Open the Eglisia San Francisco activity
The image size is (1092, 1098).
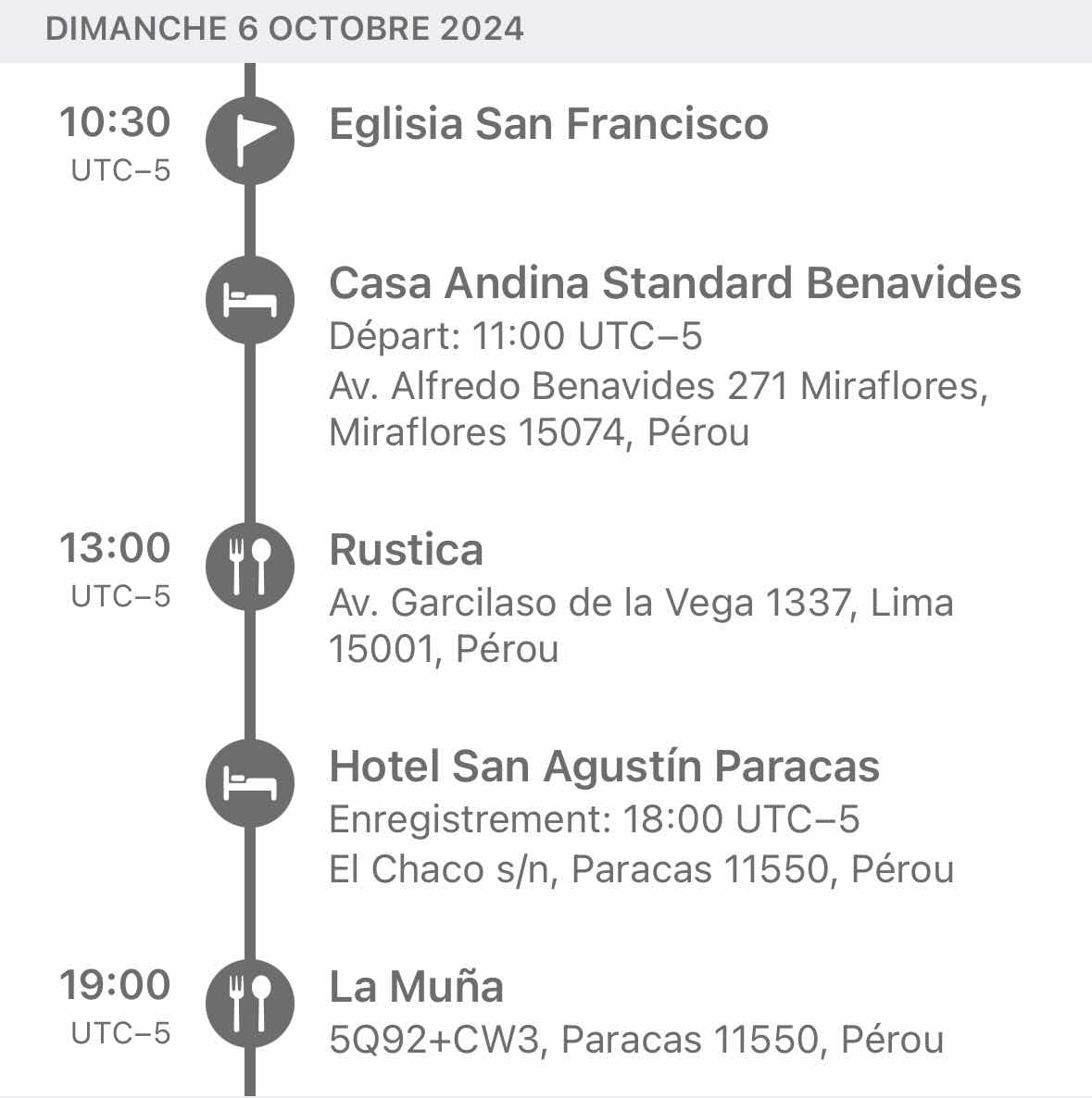[548, 125]
